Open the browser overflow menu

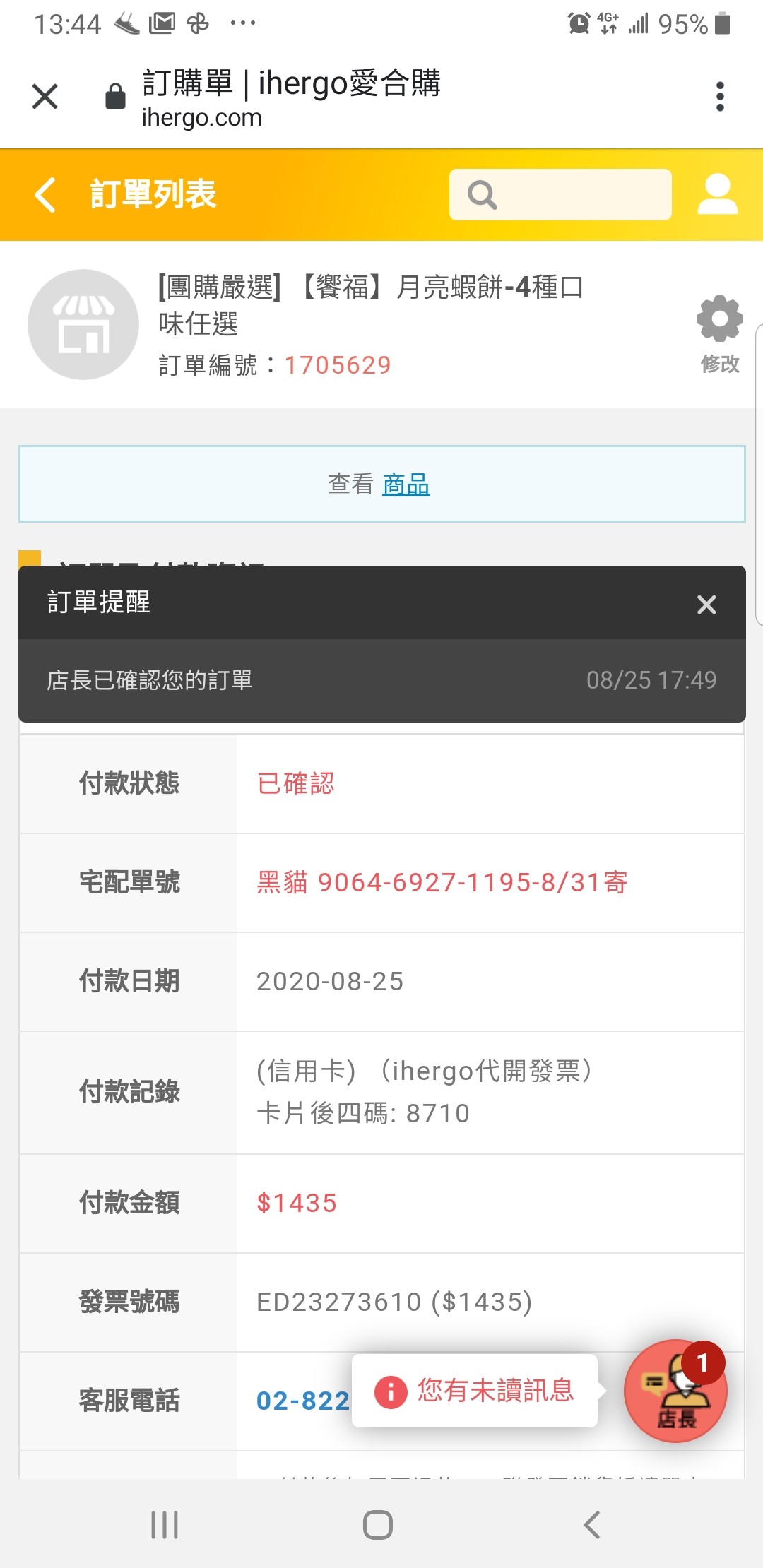coord(720,97)
